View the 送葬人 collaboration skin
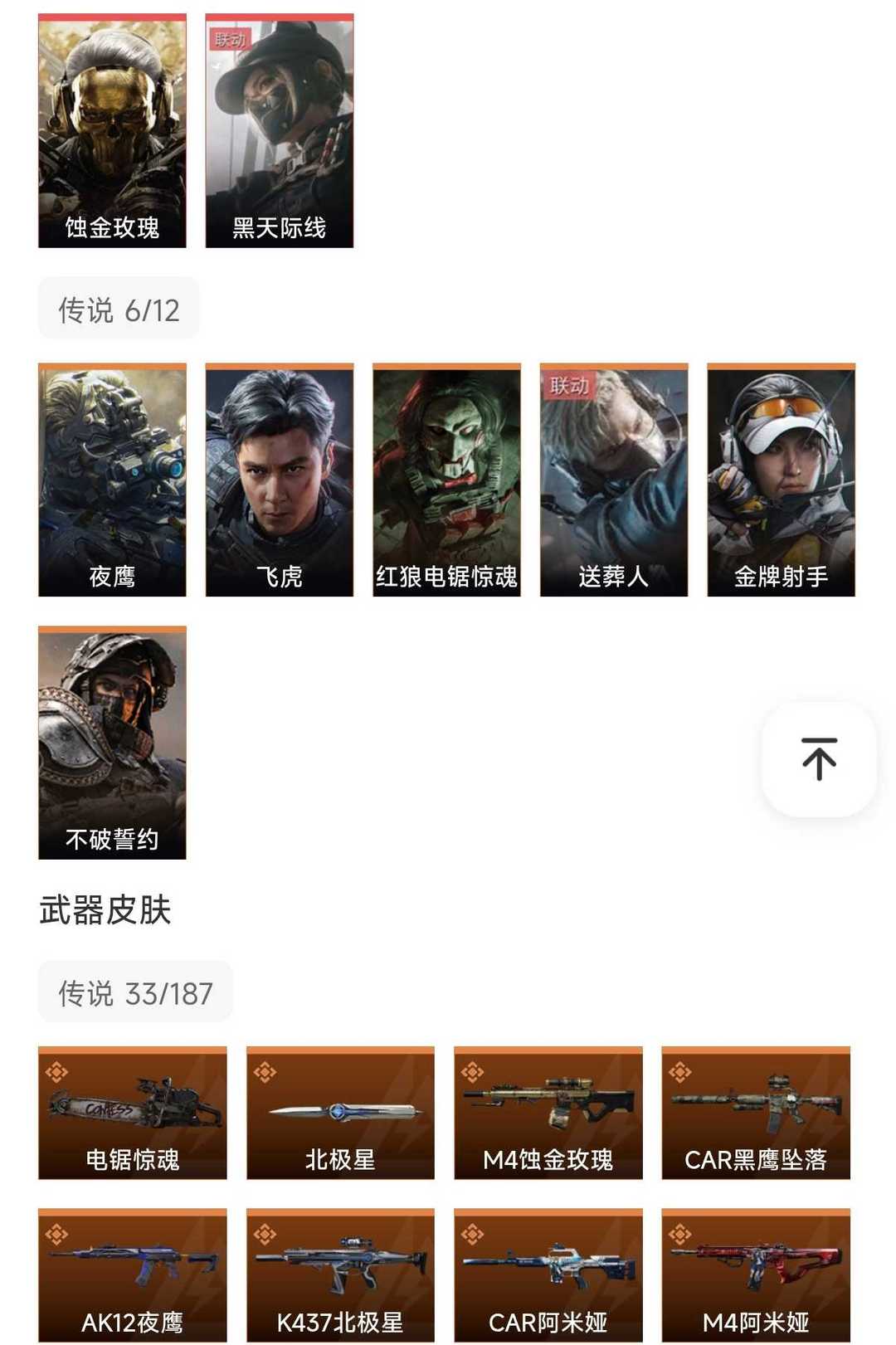This screenshot has width=896, height=1345. (614, 480)
